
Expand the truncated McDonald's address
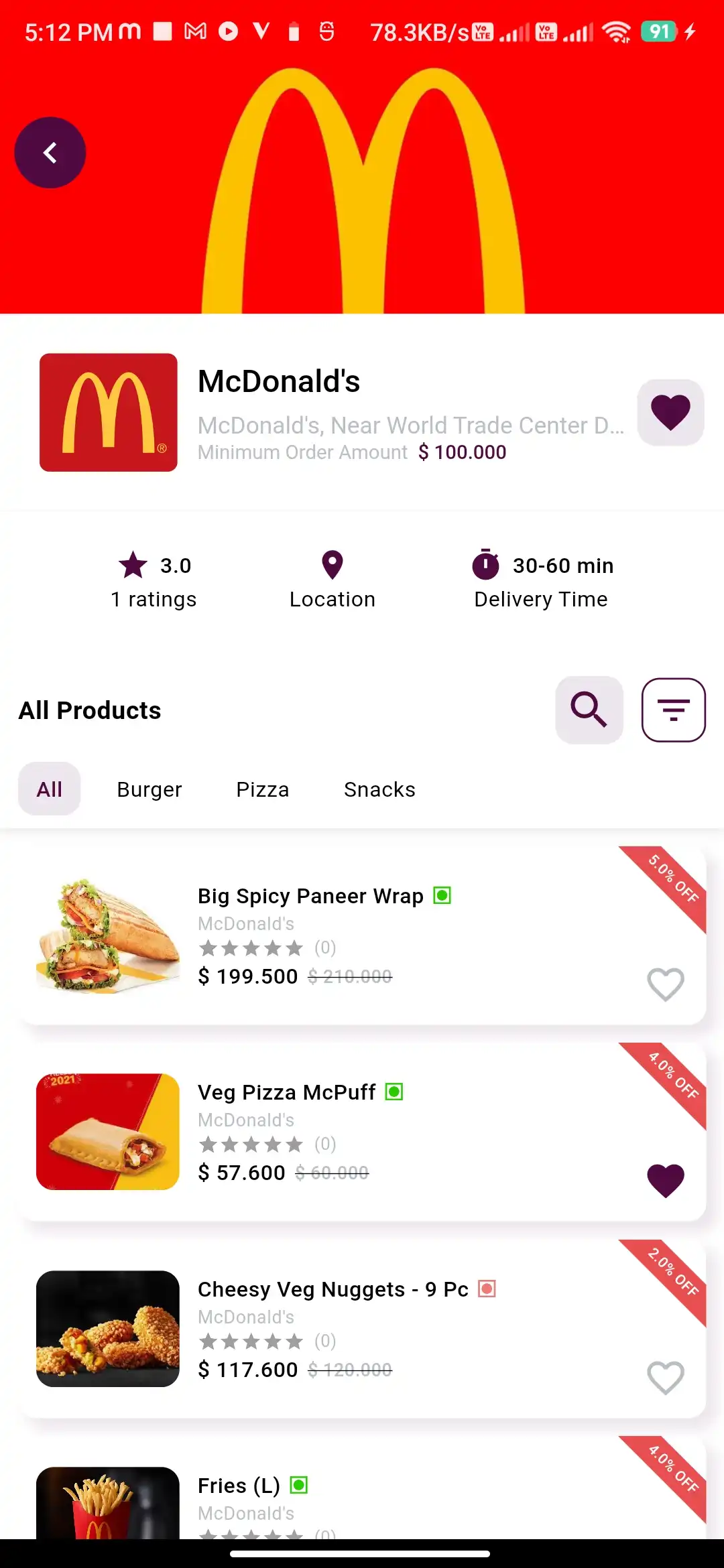[x=412, y=425]
